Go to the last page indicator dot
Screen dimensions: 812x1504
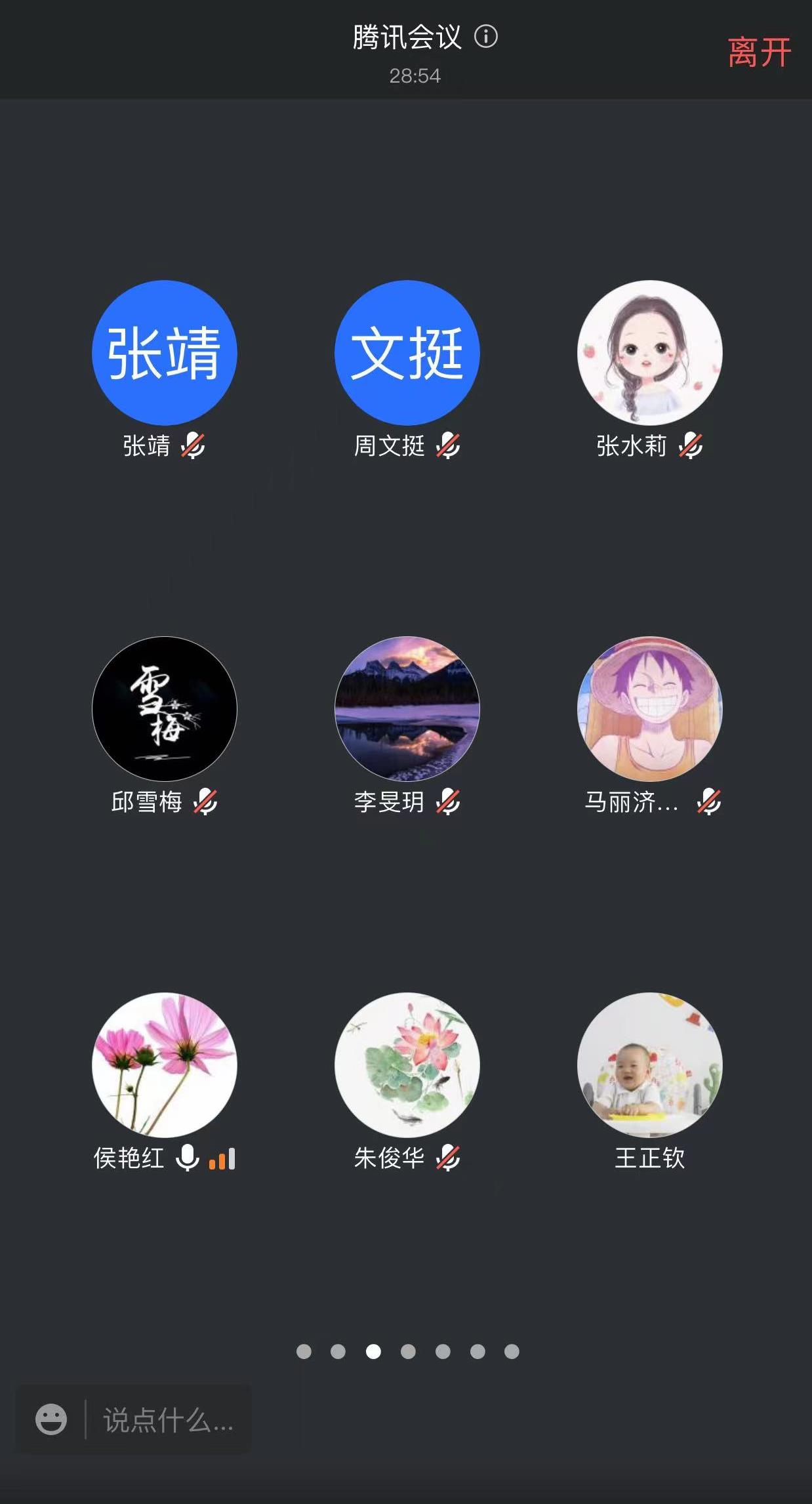point(512,1351)
